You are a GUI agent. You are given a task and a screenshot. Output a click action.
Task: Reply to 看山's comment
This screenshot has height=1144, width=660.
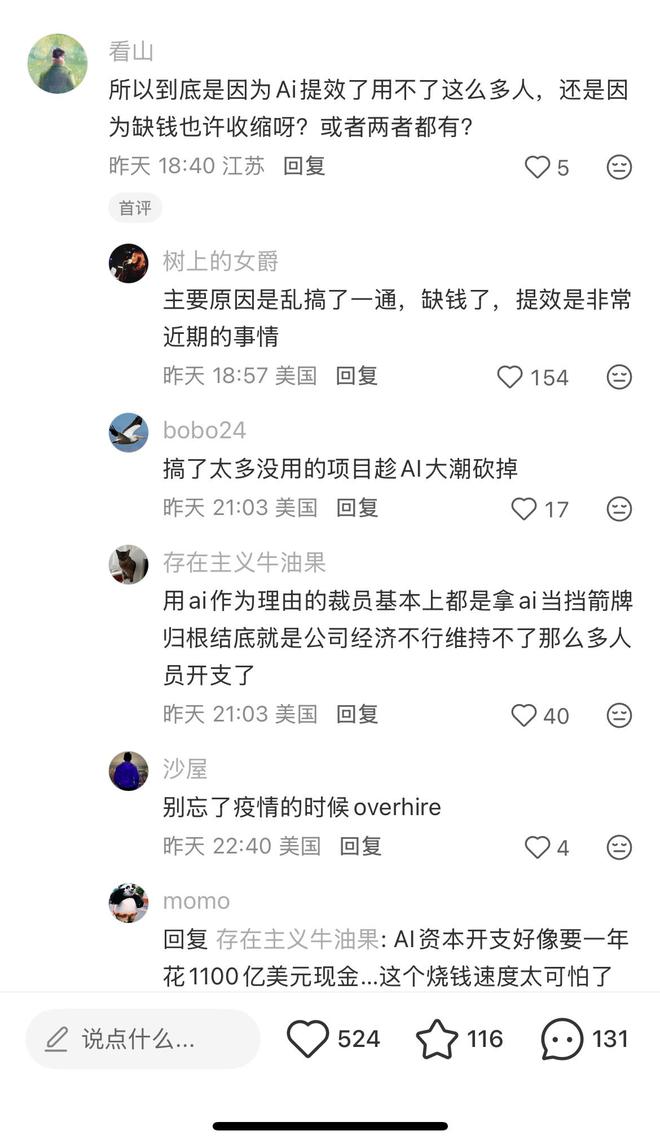(x=304, y=166)
